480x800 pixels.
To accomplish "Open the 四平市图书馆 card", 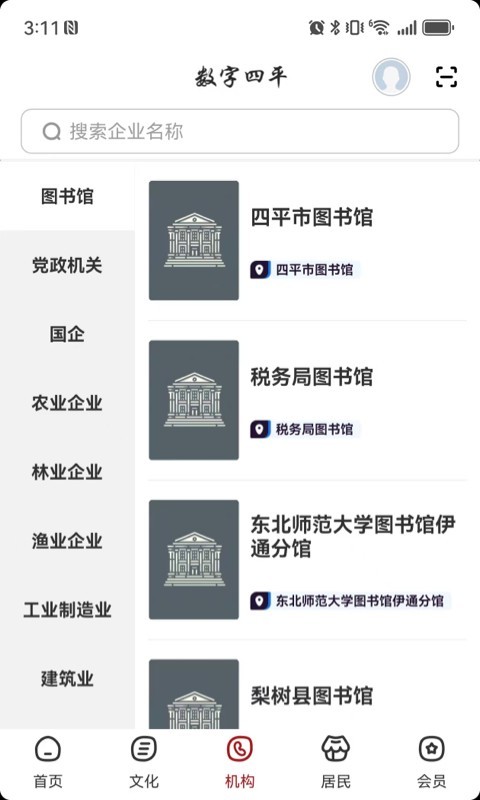I will tap(308, 240).
